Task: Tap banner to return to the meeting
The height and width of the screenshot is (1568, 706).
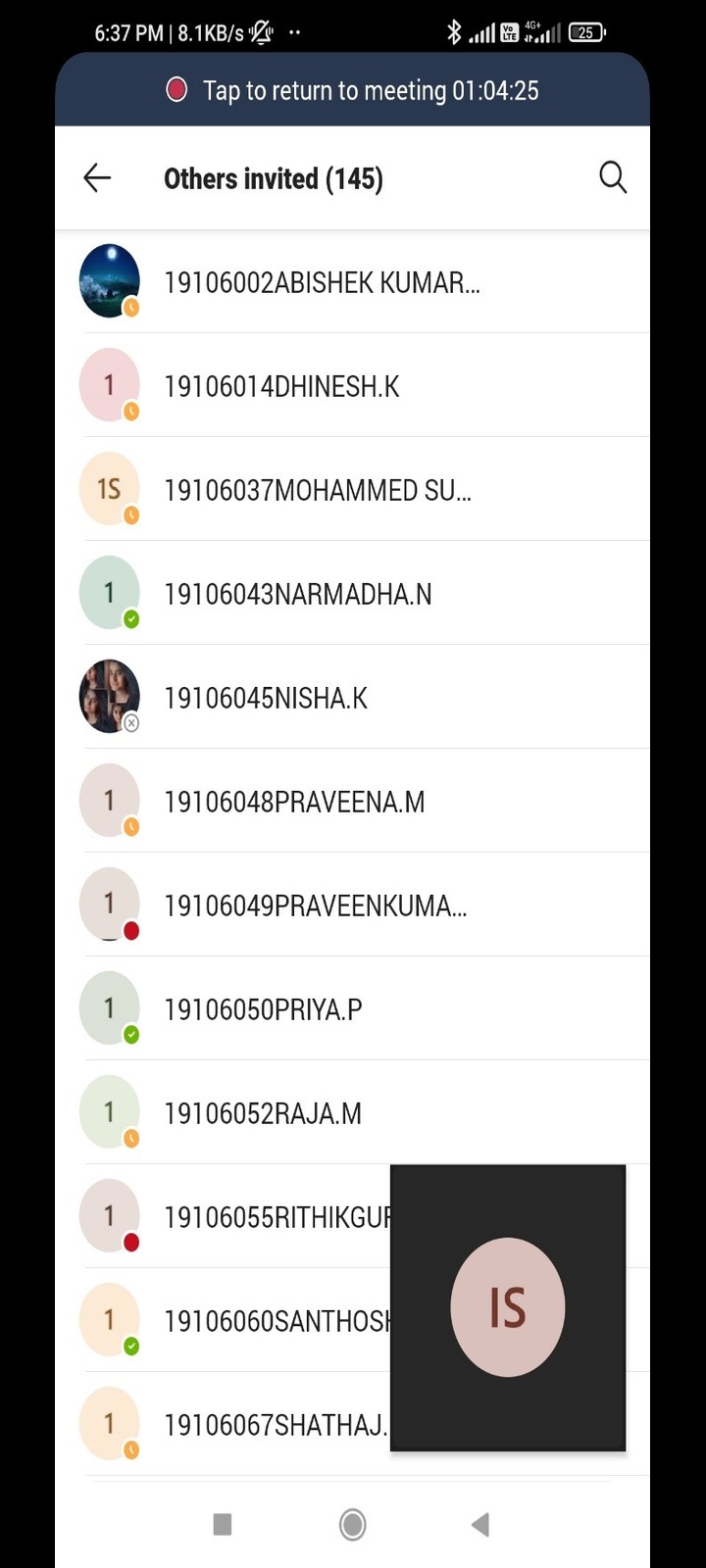Action: pos(353,90)
